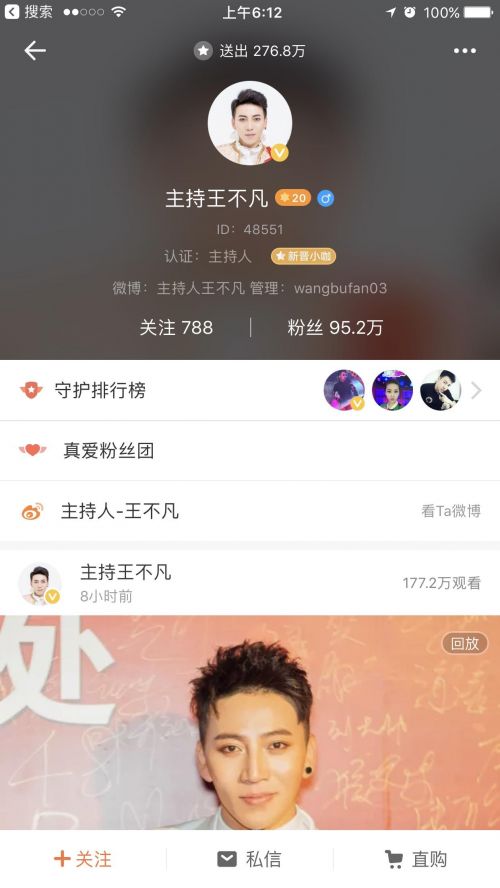
Task: Go back with the arrow icon
Action: coord(35,51)
